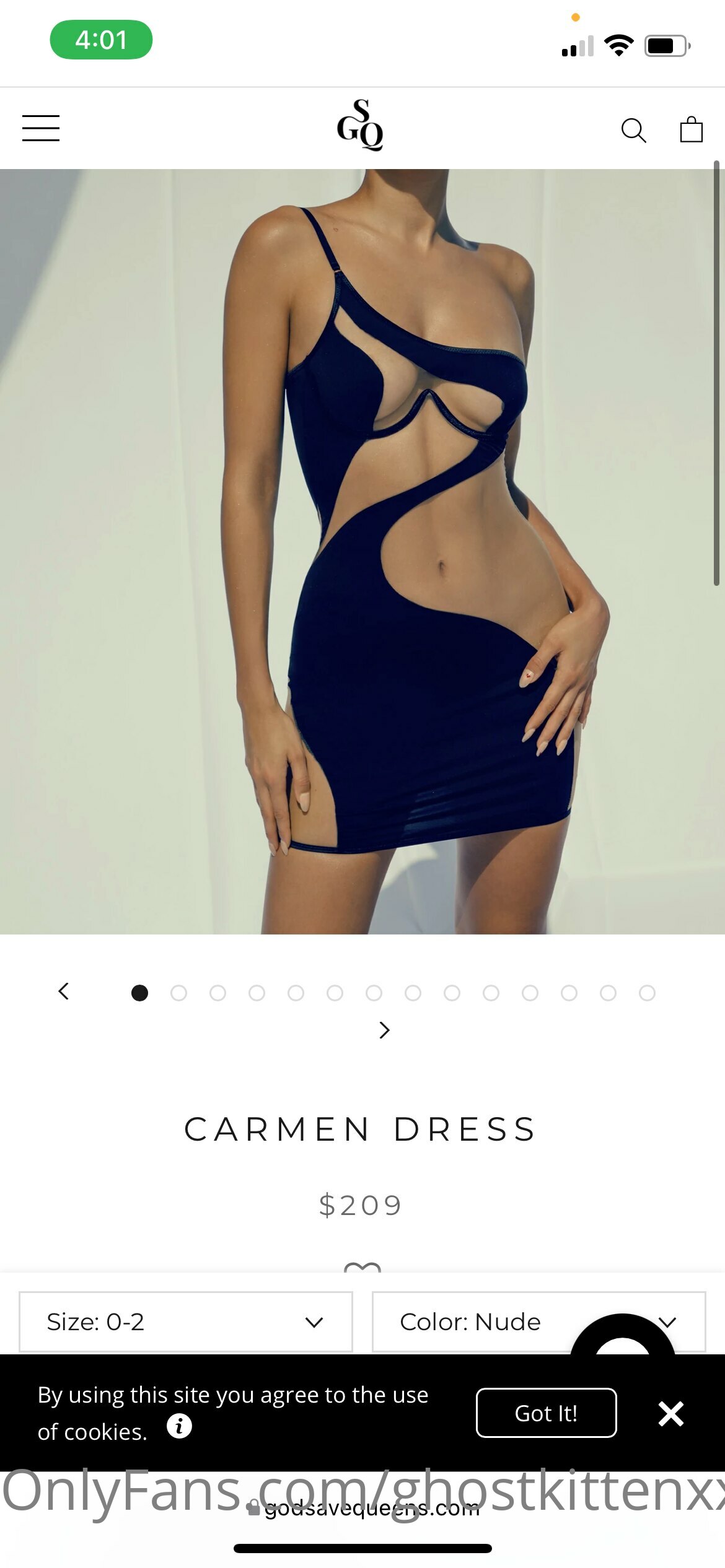
Task: Show the next product photo
Action: [x=384, y=1030]
